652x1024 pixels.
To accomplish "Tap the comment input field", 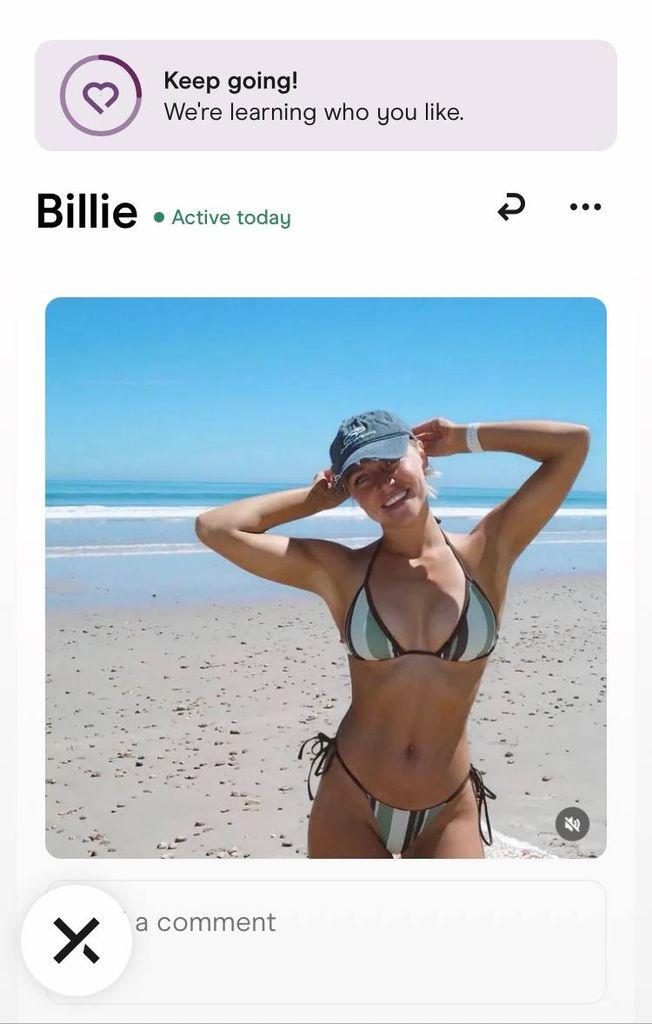I will [x=325, y=942].
